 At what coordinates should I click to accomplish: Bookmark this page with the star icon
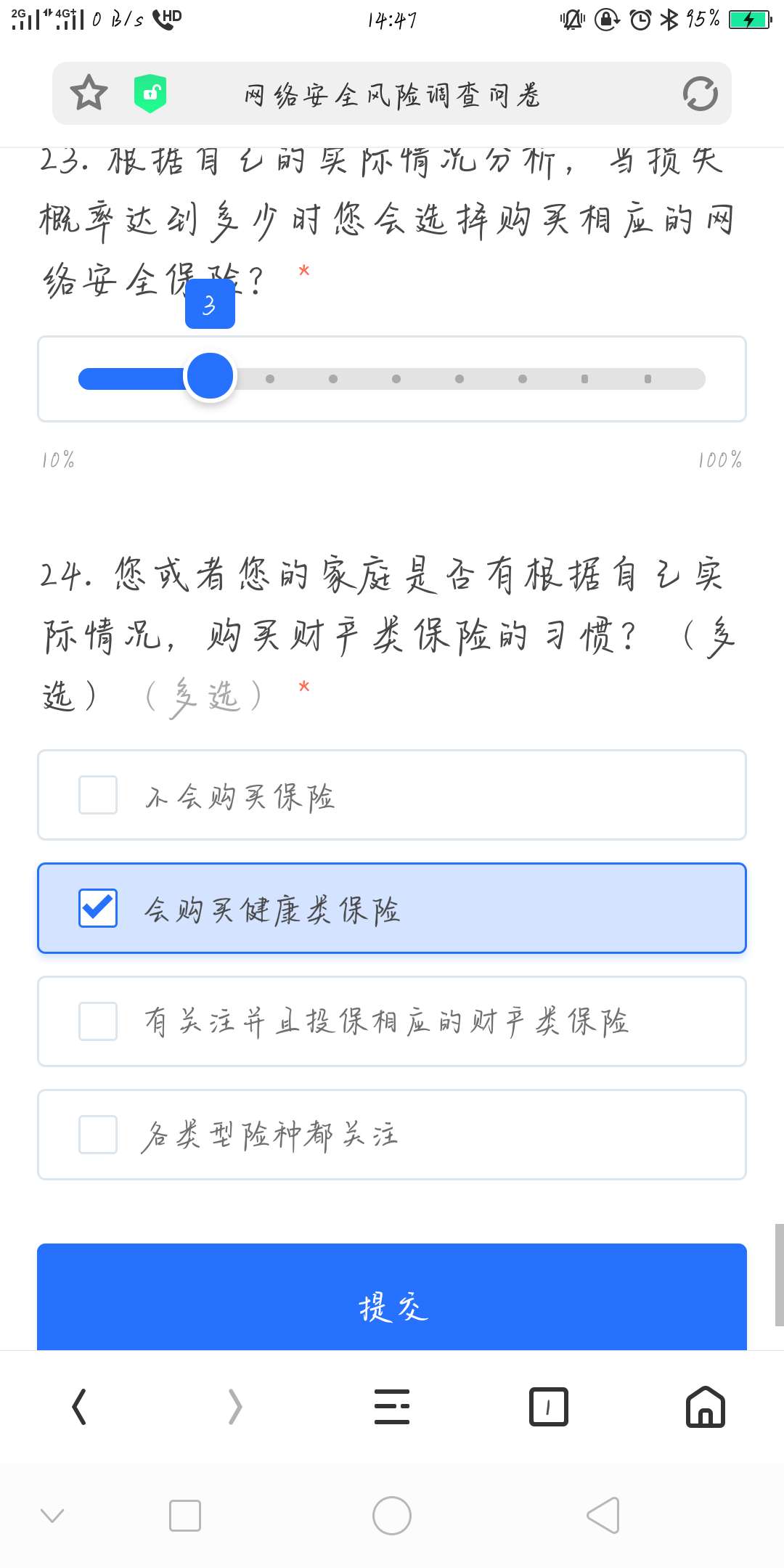(89, 93)
